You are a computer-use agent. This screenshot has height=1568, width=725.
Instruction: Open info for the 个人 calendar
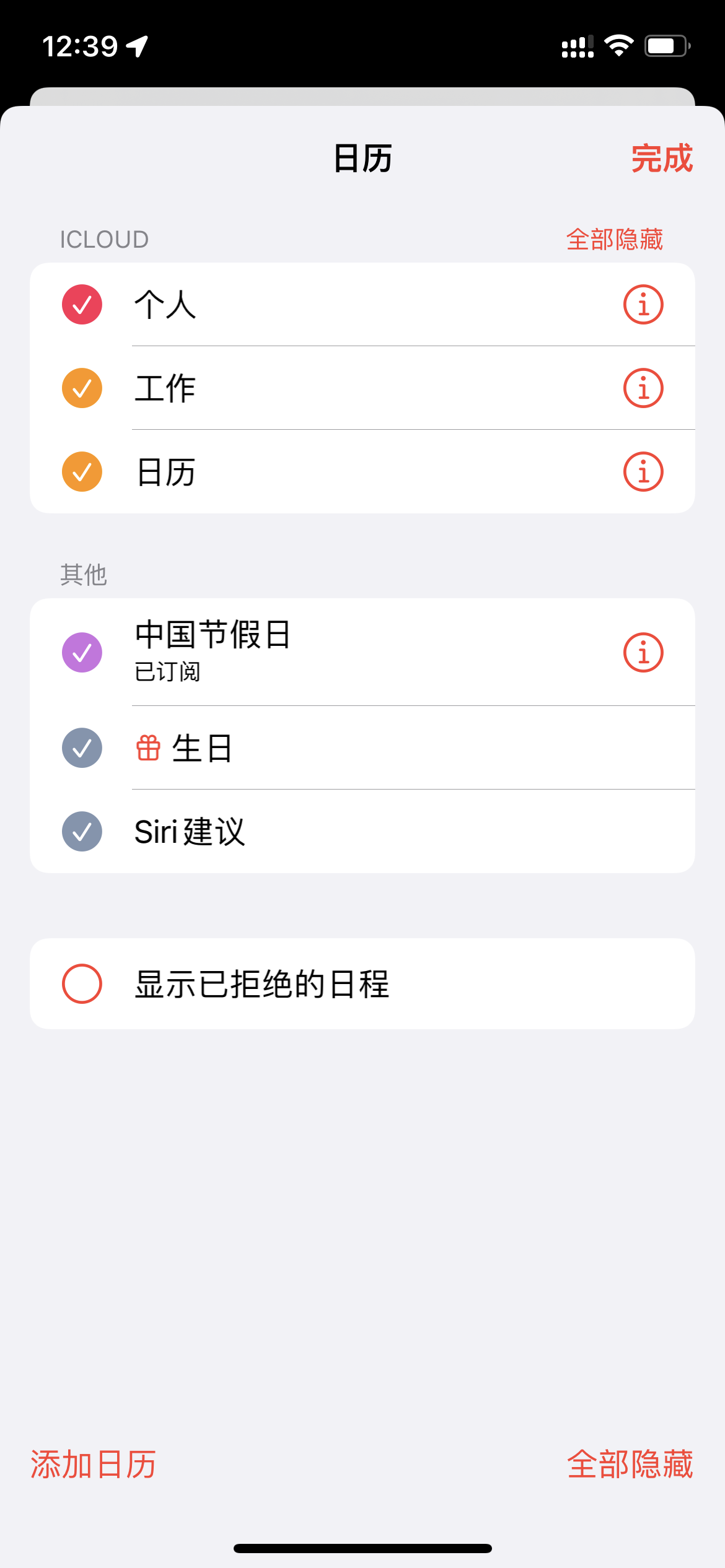click(x=643, y=305)
